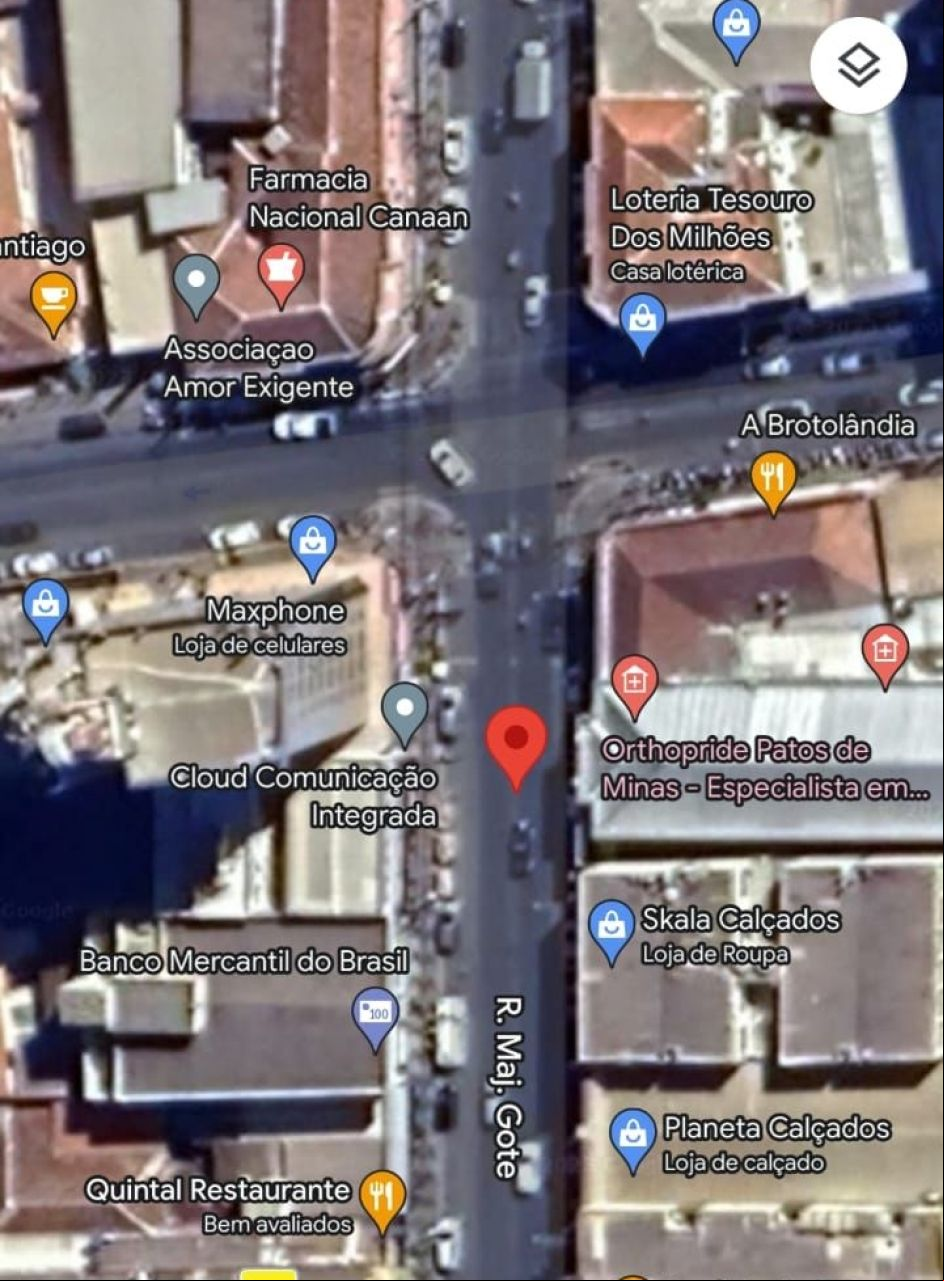Tap the Farmacia Nacional Canaan pin
Image resolution: width=944 pixels, height=1281 pixels.
281,272
